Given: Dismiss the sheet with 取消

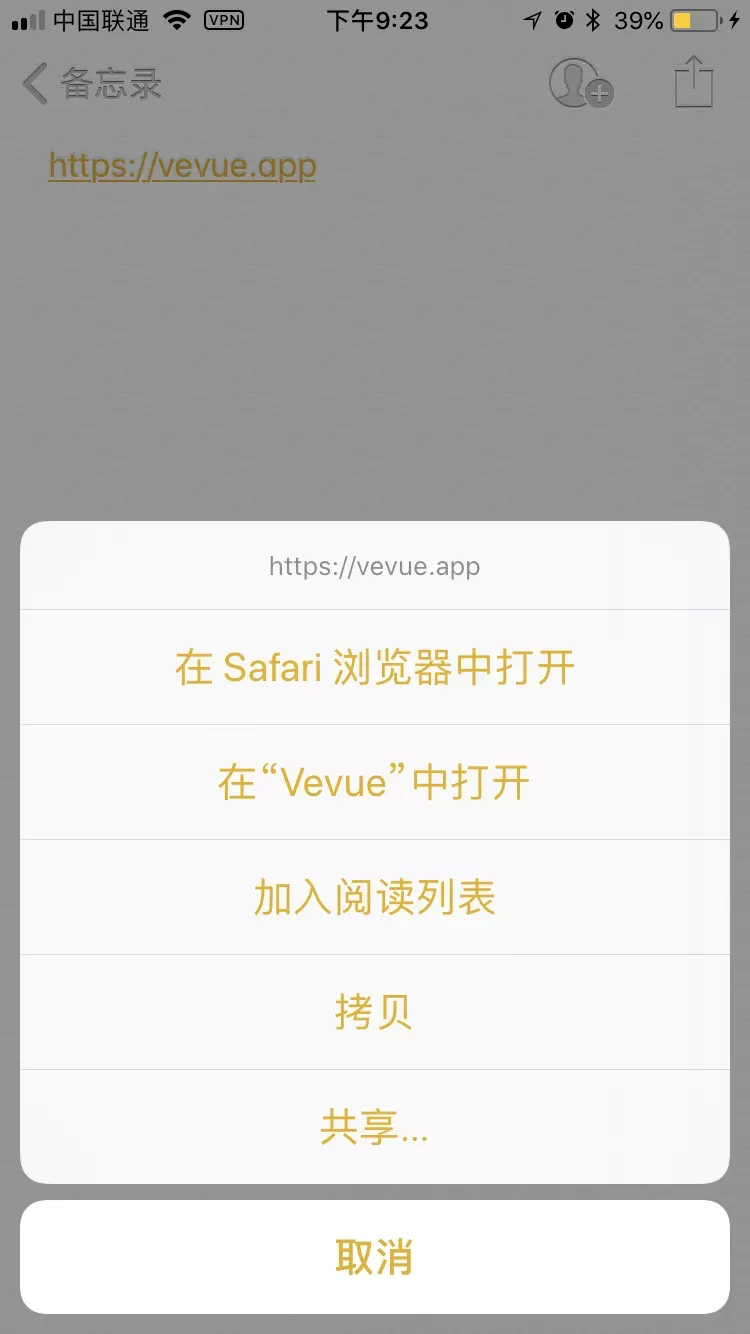Looking at the screenshot, I should click(375, 1257).
